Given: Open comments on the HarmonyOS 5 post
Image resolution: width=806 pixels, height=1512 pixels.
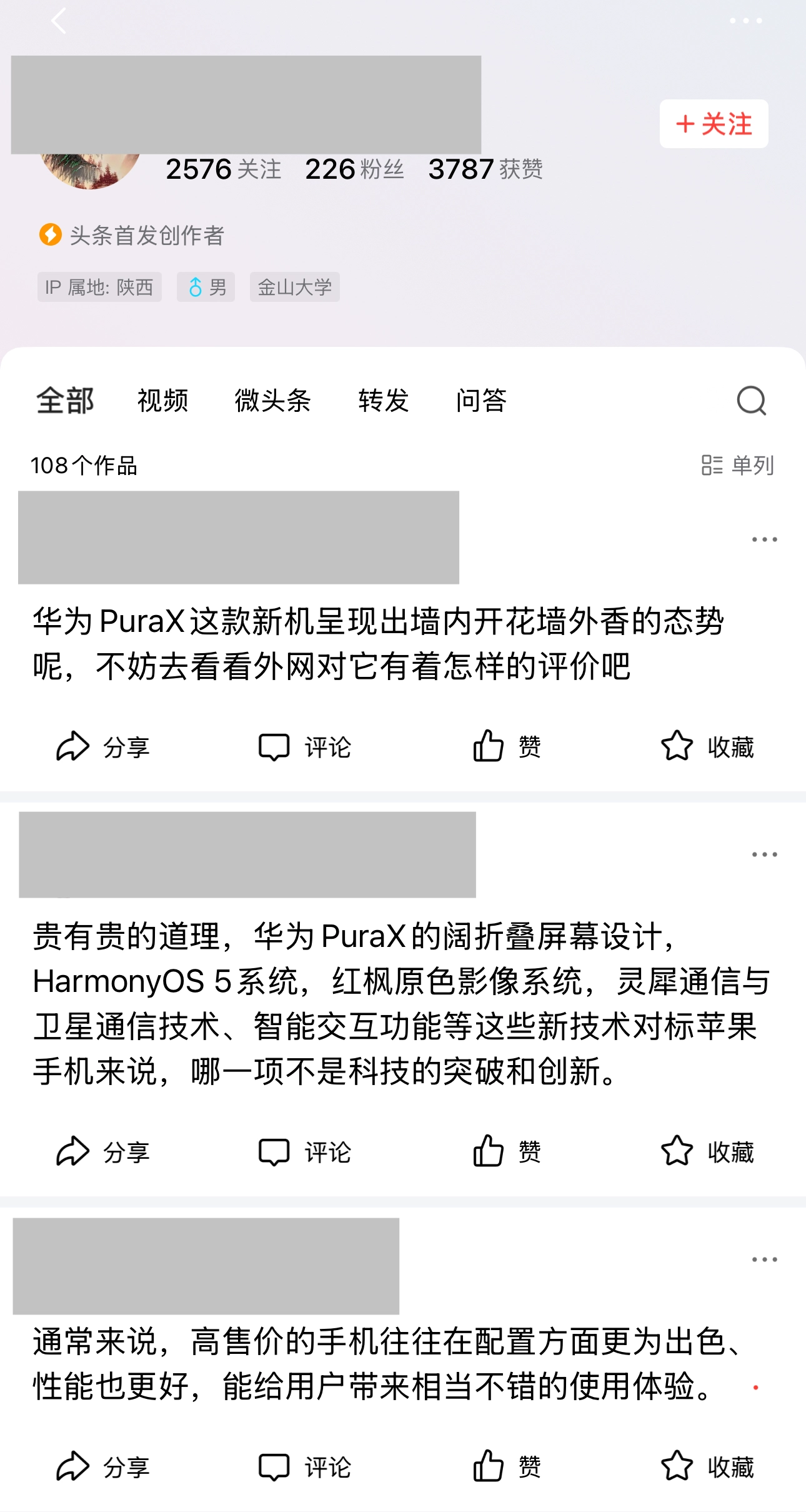Looking at the screenshot, I should [x=306, y=1152].
